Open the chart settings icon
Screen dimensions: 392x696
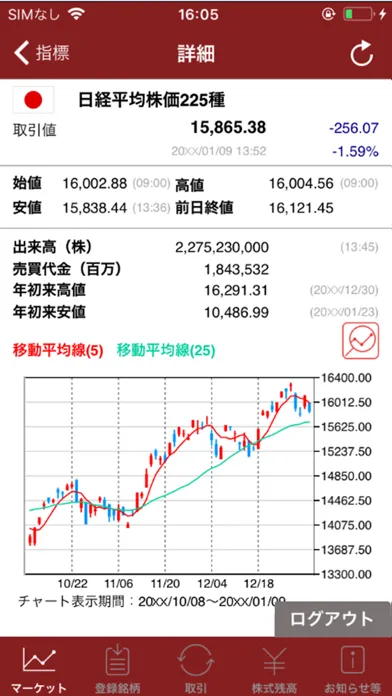tap(360, 341)
